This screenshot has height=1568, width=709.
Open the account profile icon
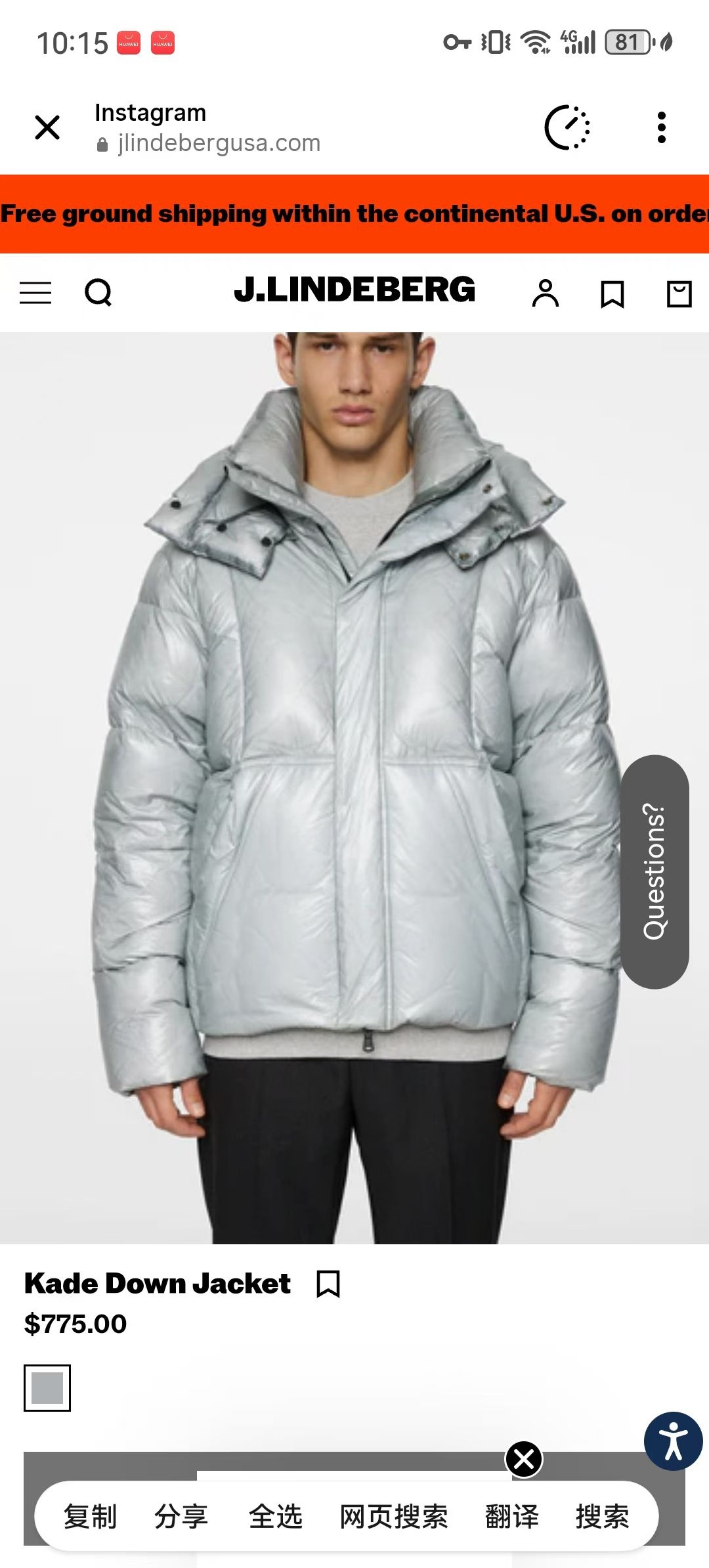(x=546, y=293)
